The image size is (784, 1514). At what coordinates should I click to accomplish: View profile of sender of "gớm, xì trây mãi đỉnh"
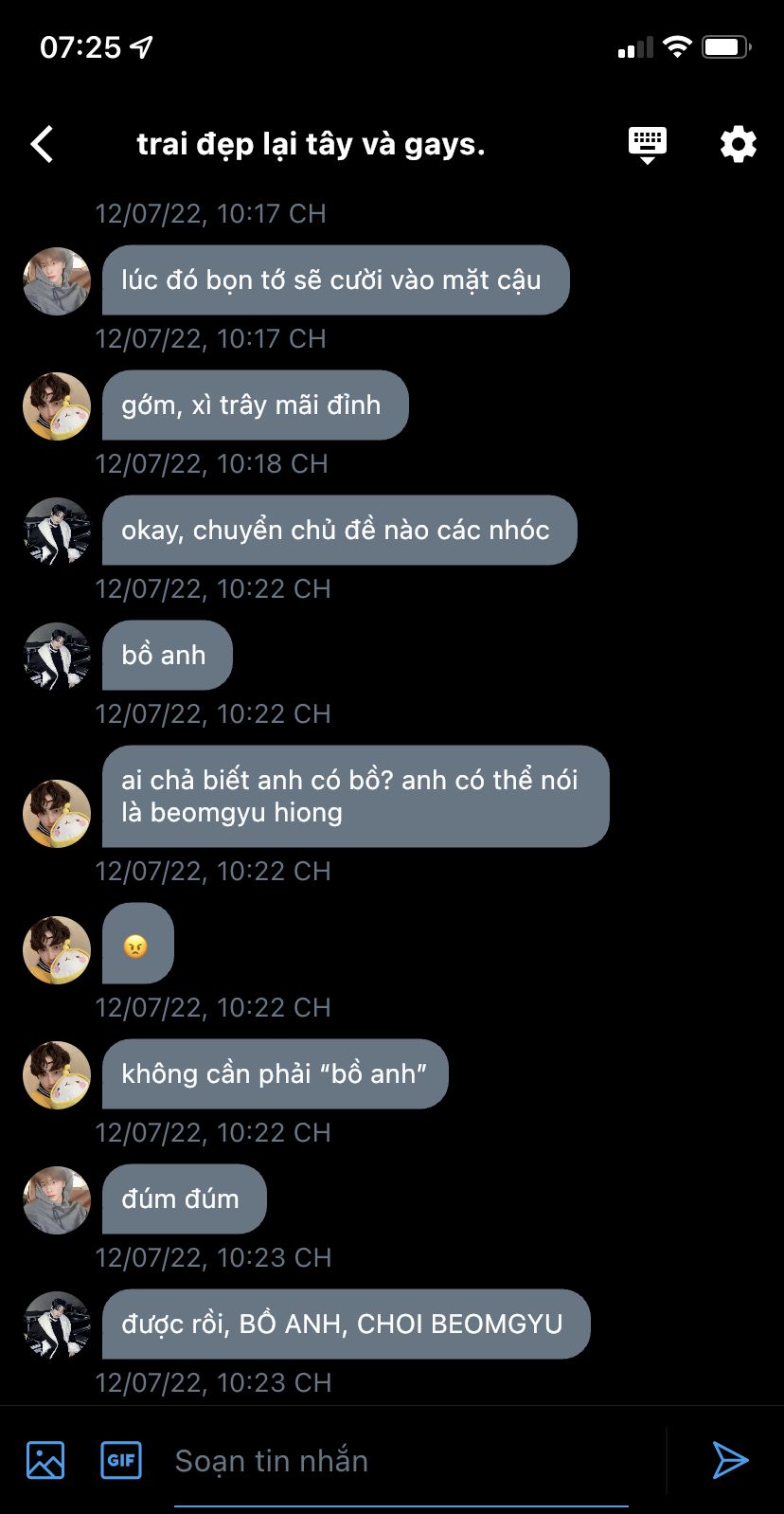point(57,406)
